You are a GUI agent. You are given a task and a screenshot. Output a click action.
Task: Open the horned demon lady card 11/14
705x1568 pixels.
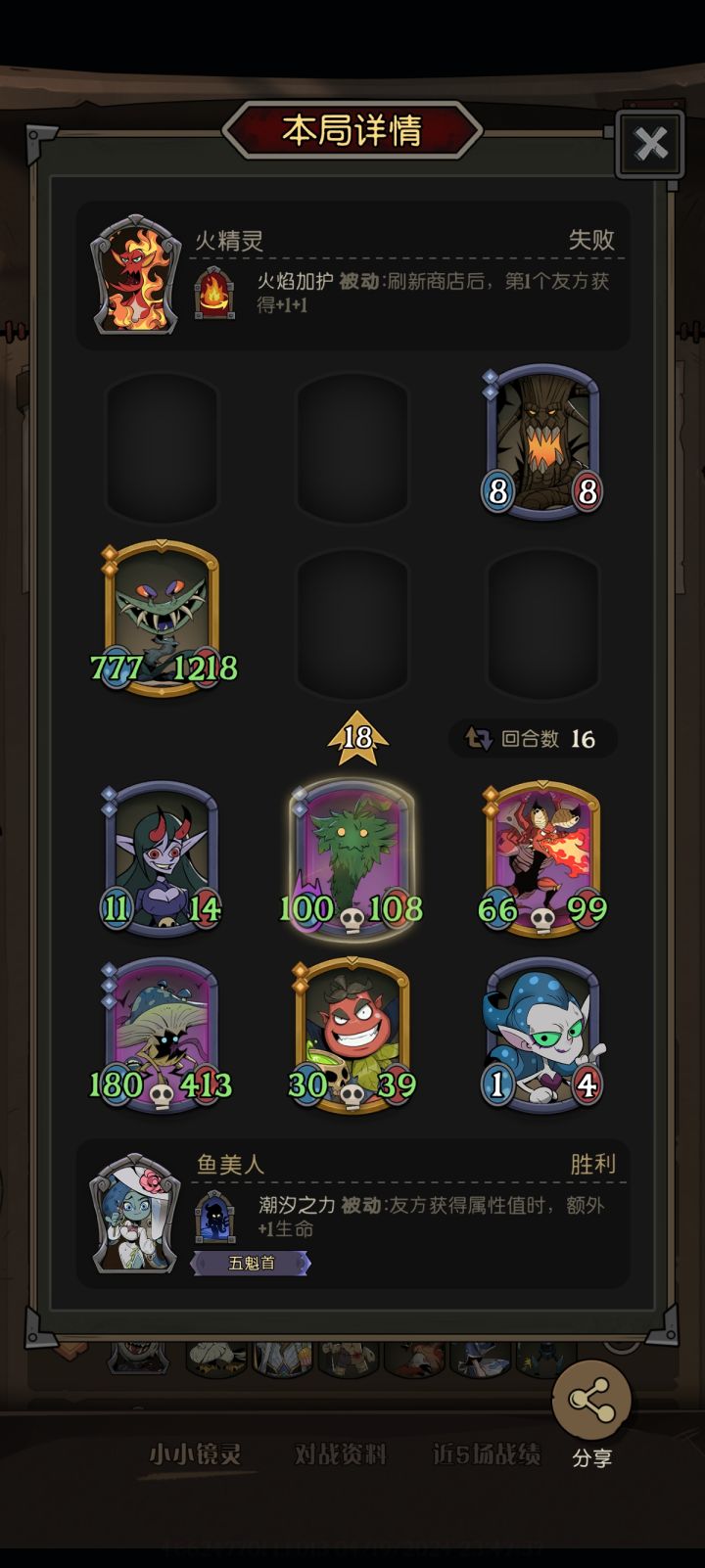tap(162, 859)
